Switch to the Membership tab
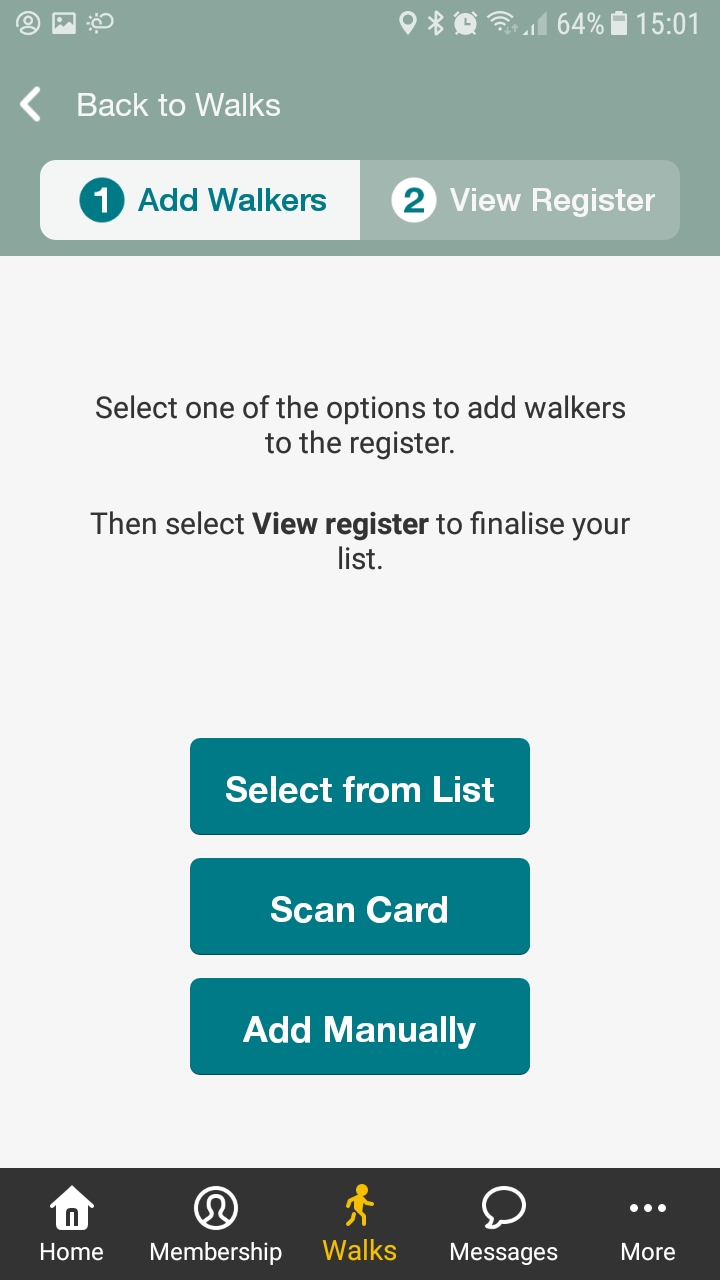Screen dimensions: 720x1280 [x=215, y=1224]
